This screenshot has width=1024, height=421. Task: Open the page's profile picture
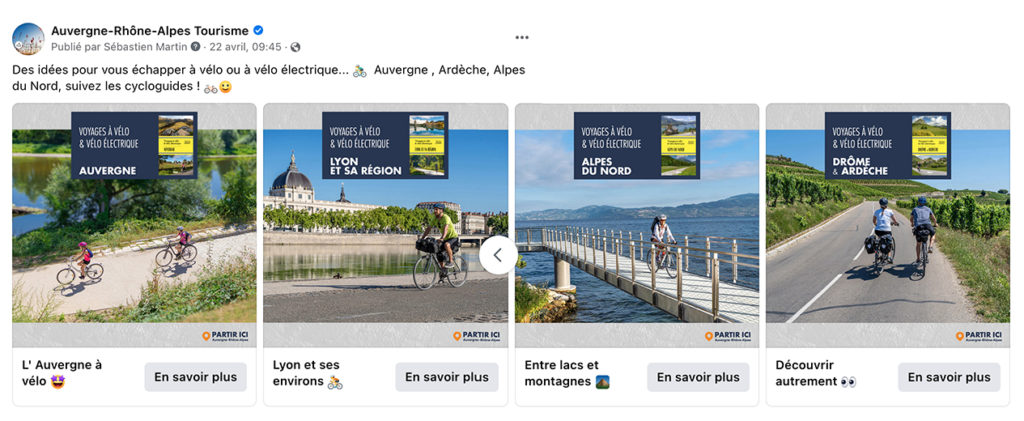(x=28, y=38)
